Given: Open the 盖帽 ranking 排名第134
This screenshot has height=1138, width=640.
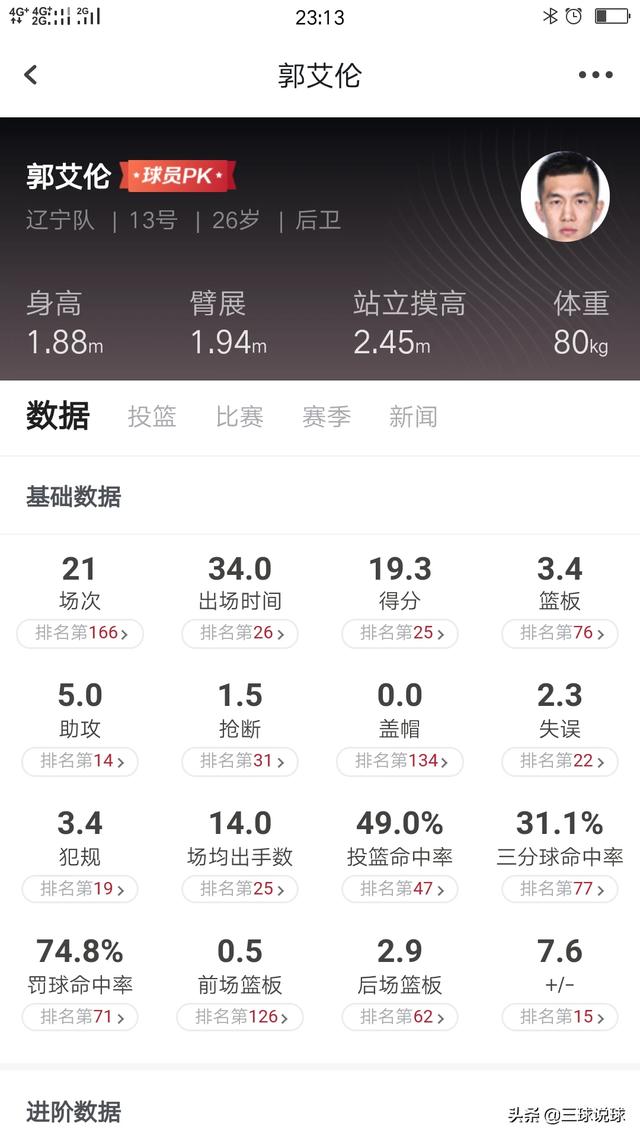Looking at the screenshot, I should point(400,761).
